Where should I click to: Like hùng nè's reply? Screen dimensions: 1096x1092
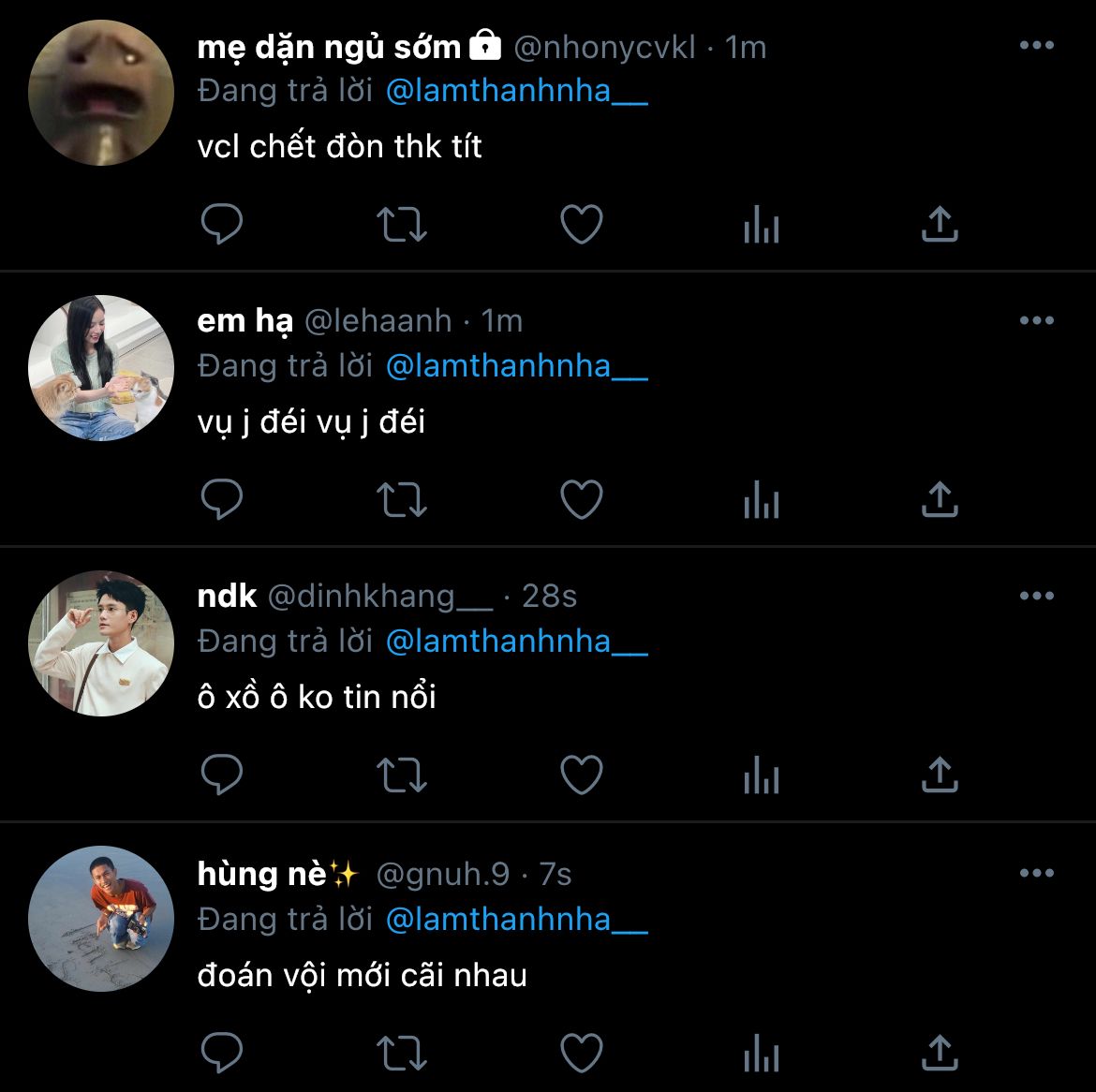coord(581,1053)
